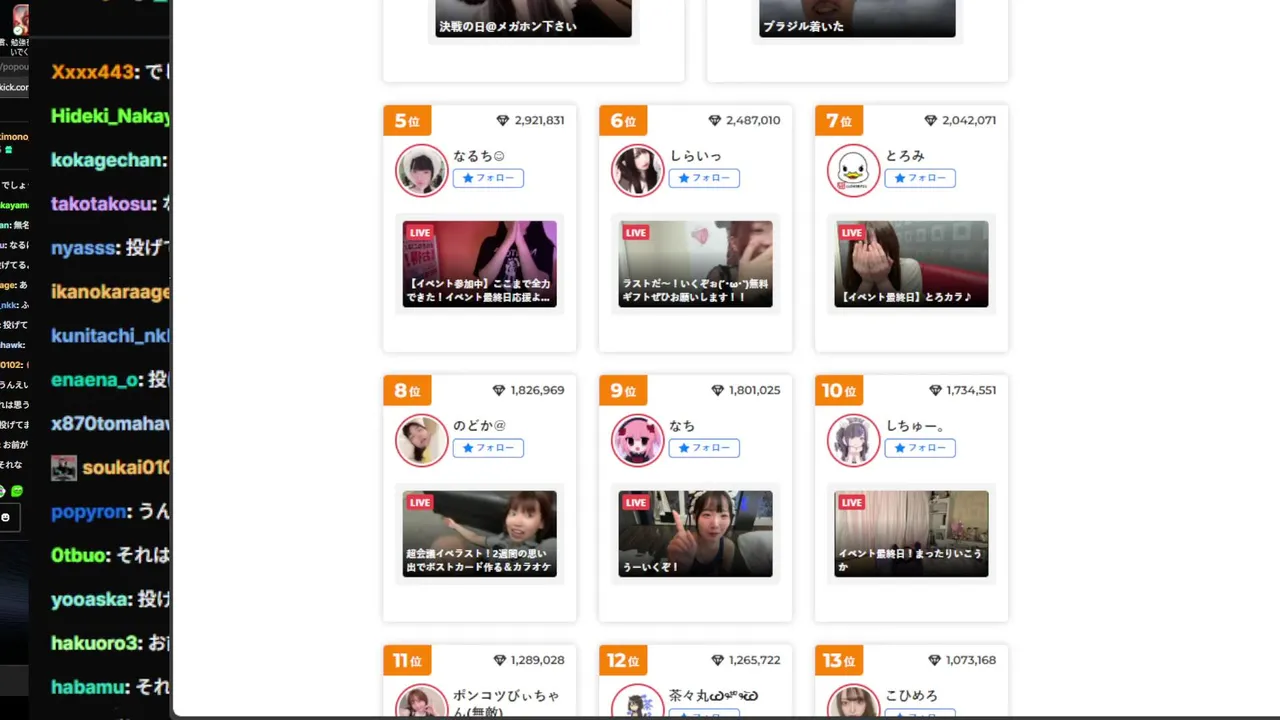Follow のどか@ in 8th place

point(488,448)
